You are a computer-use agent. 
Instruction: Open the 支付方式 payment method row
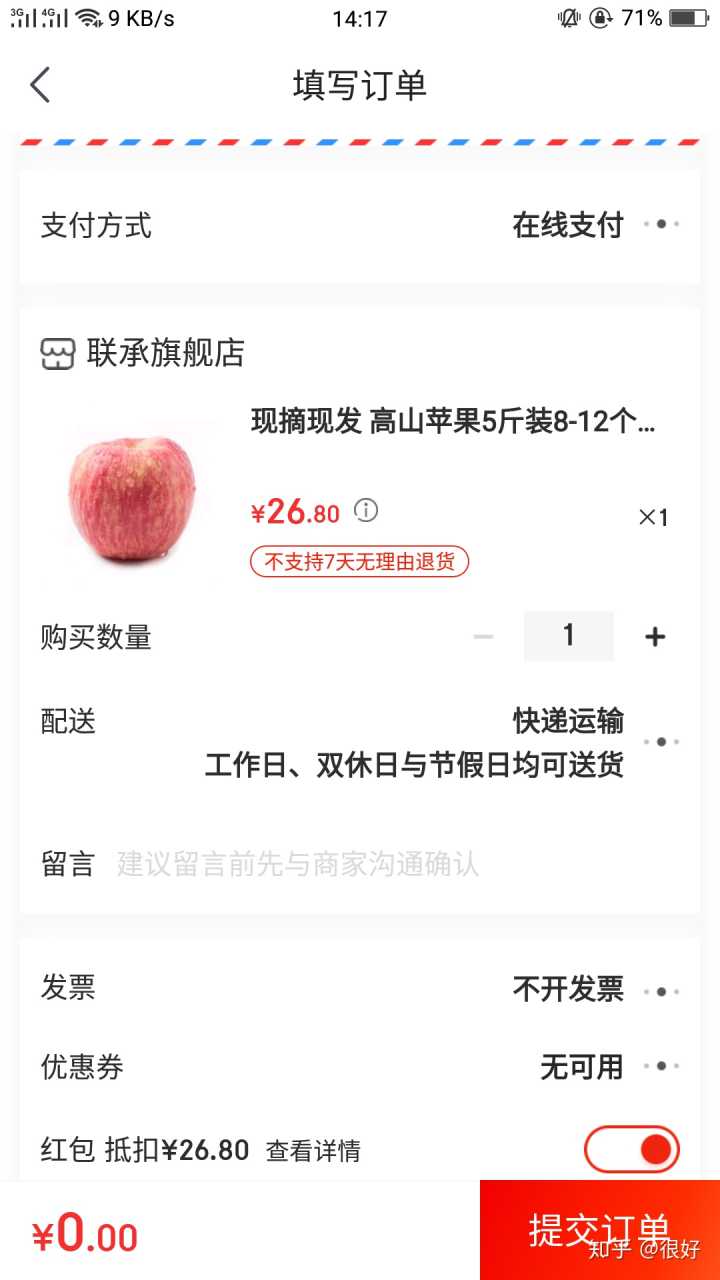(360, 225)
